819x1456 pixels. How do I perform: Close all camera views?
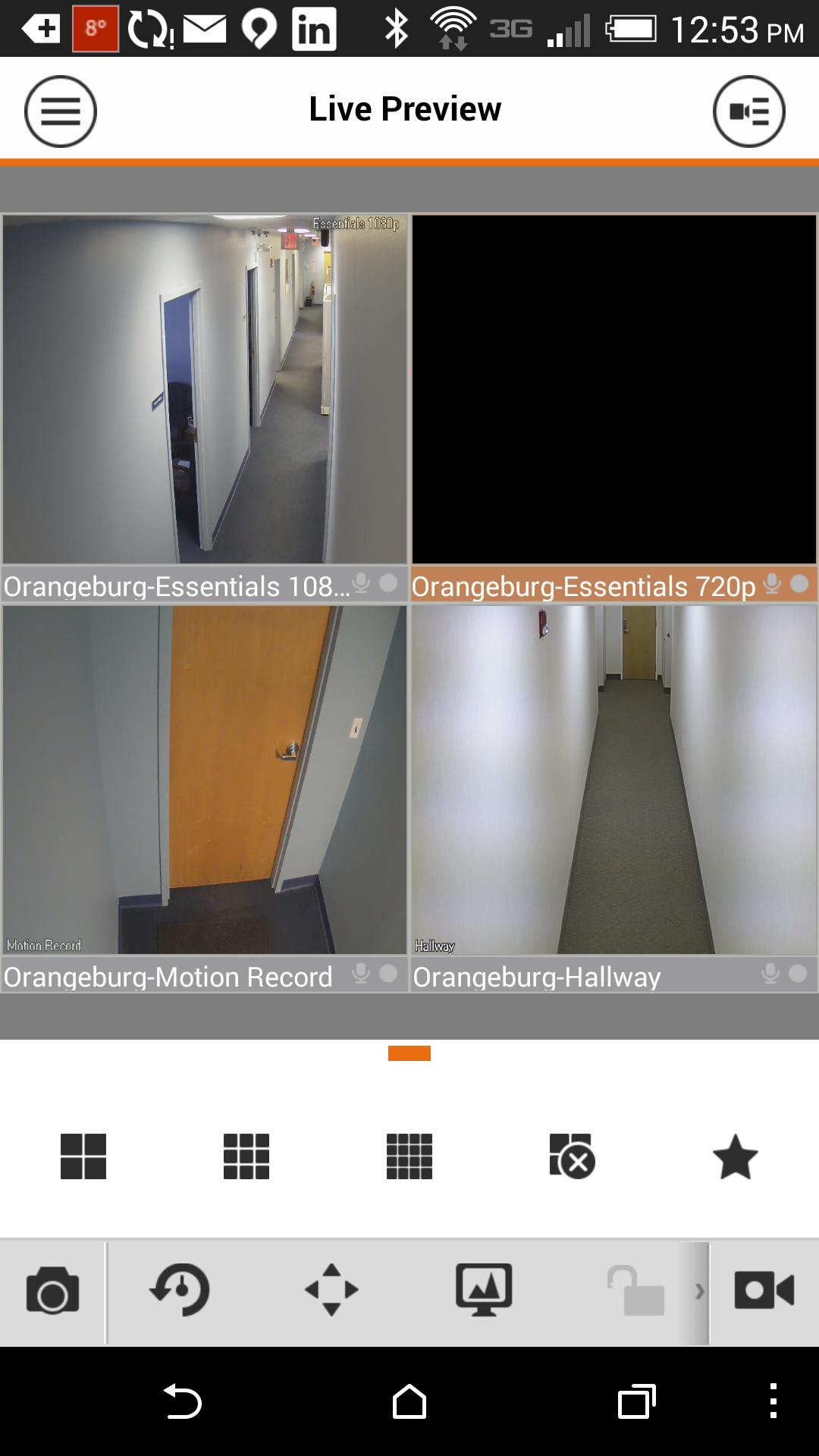(572, 1156)
